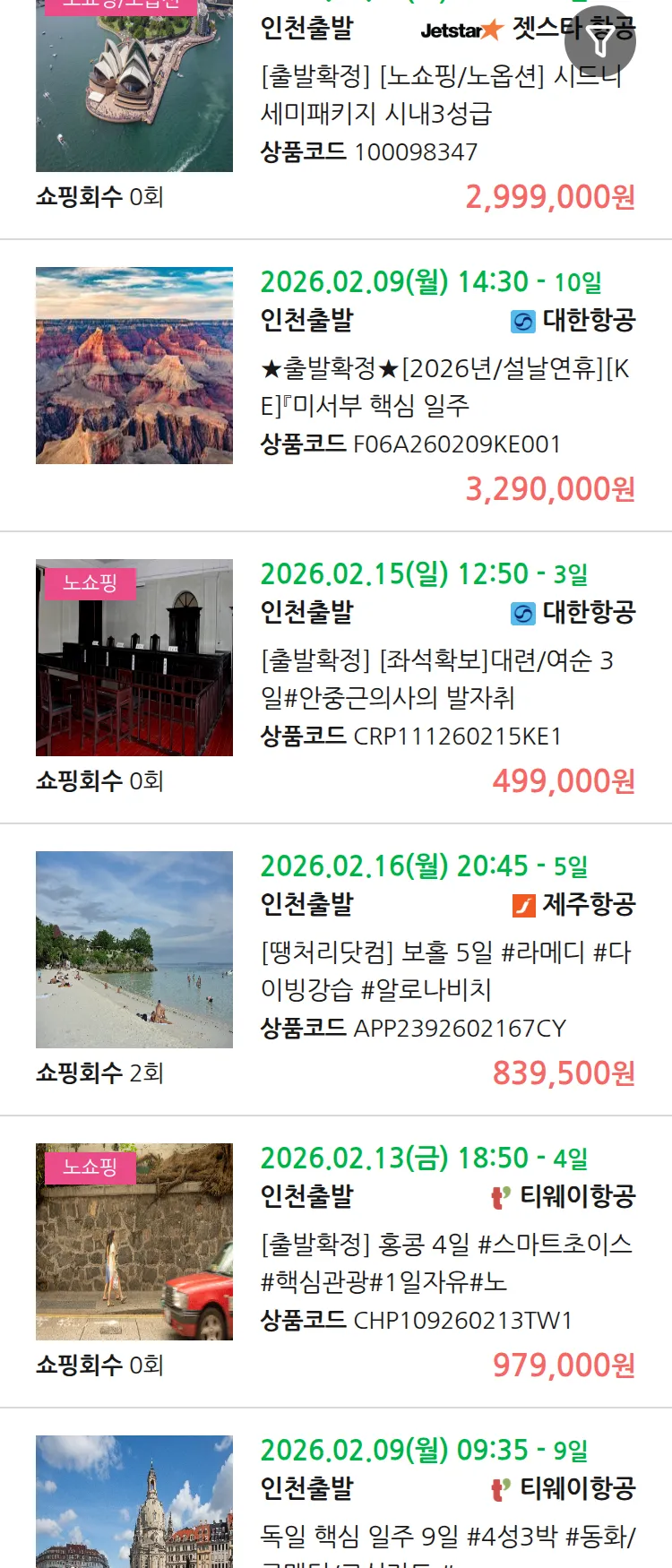
Task: Open the floating filter button
Action: pos(599,41)
